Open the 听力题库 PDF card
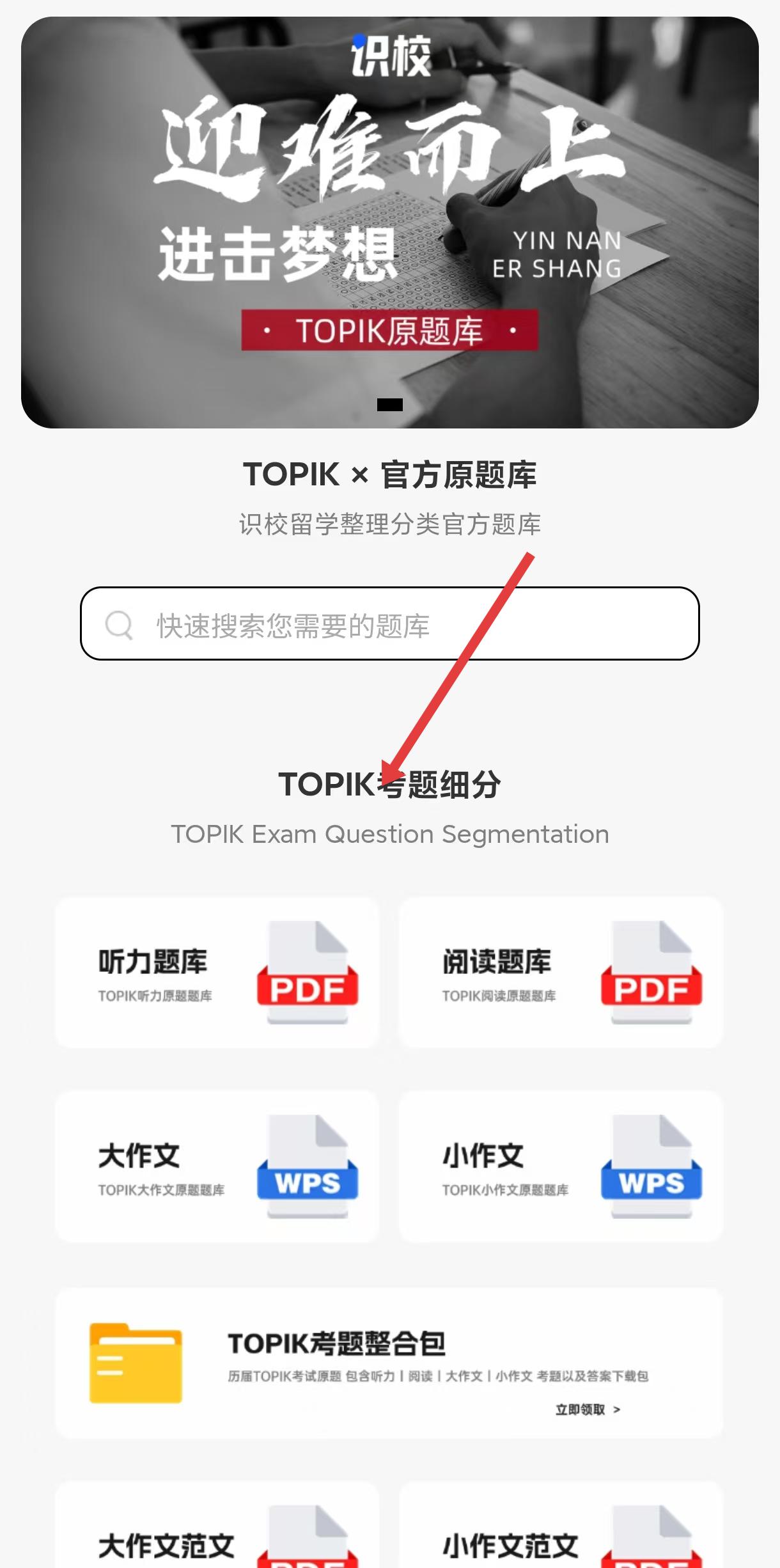 pos(217,973)
